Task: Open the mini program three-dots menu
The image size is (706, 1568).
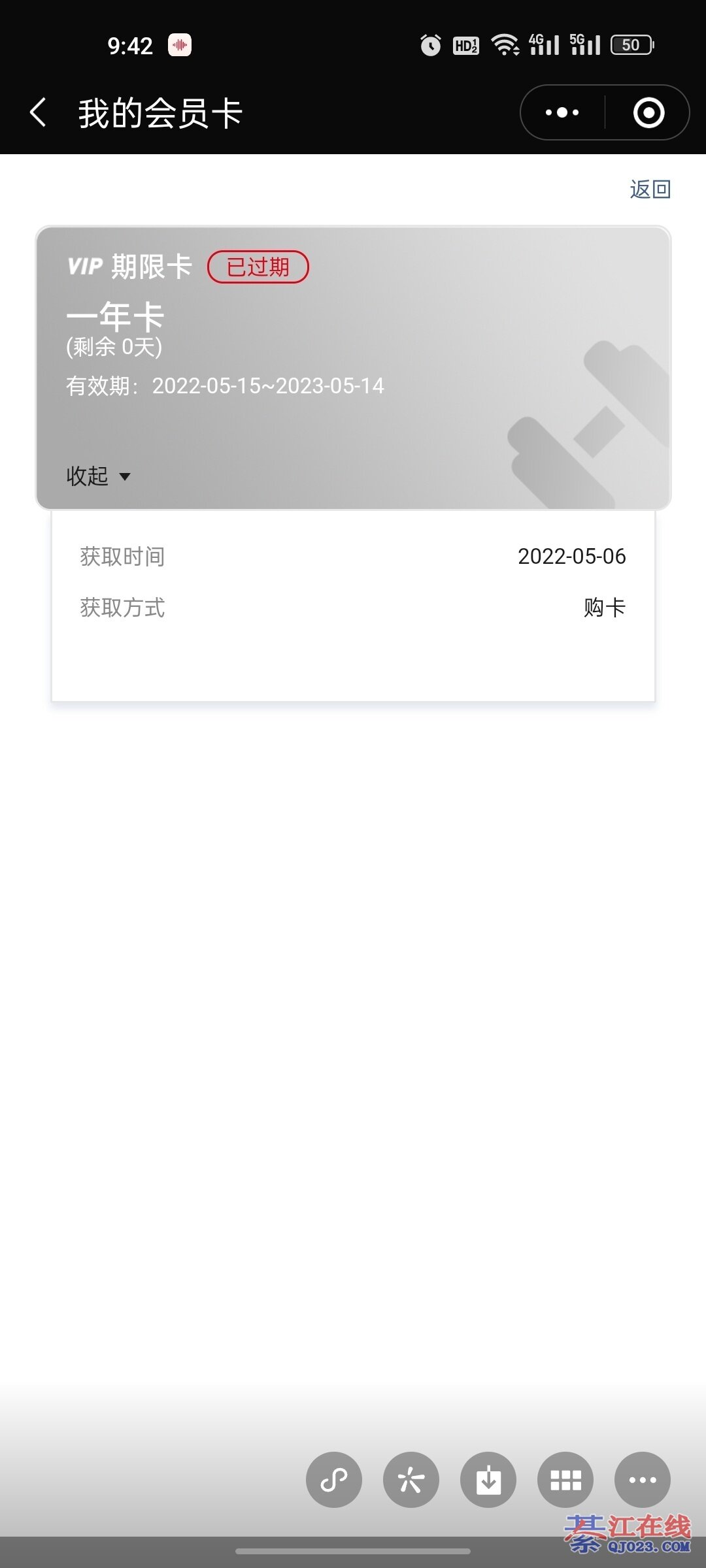Action: (562, 112)
